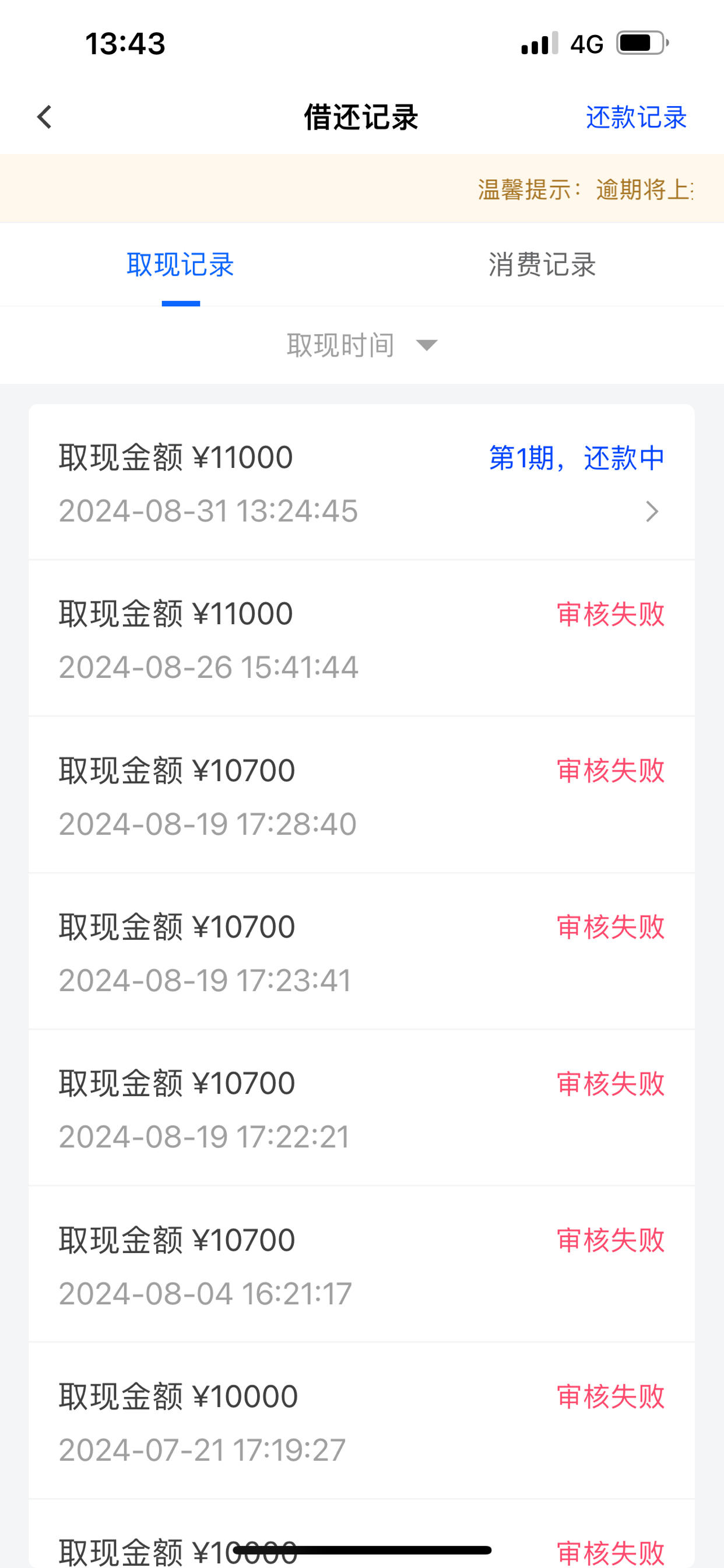Open the 2024-08-31 13:24:45 withdrawal record
724x1568 pixels.
(361, 482)
